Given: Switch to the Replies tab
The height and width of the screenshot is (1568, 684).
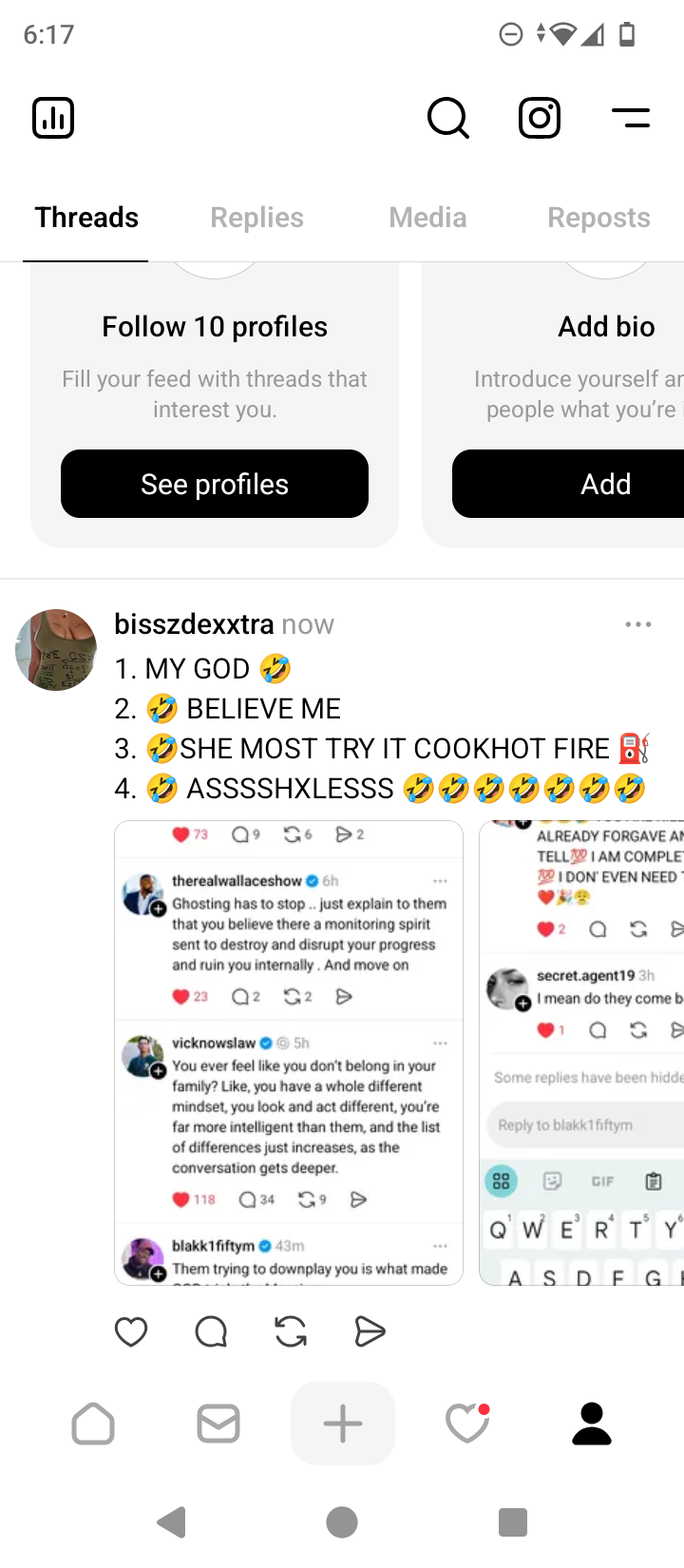Looking at the screenshot, I should pyautogui.click(x=256, y=218).
